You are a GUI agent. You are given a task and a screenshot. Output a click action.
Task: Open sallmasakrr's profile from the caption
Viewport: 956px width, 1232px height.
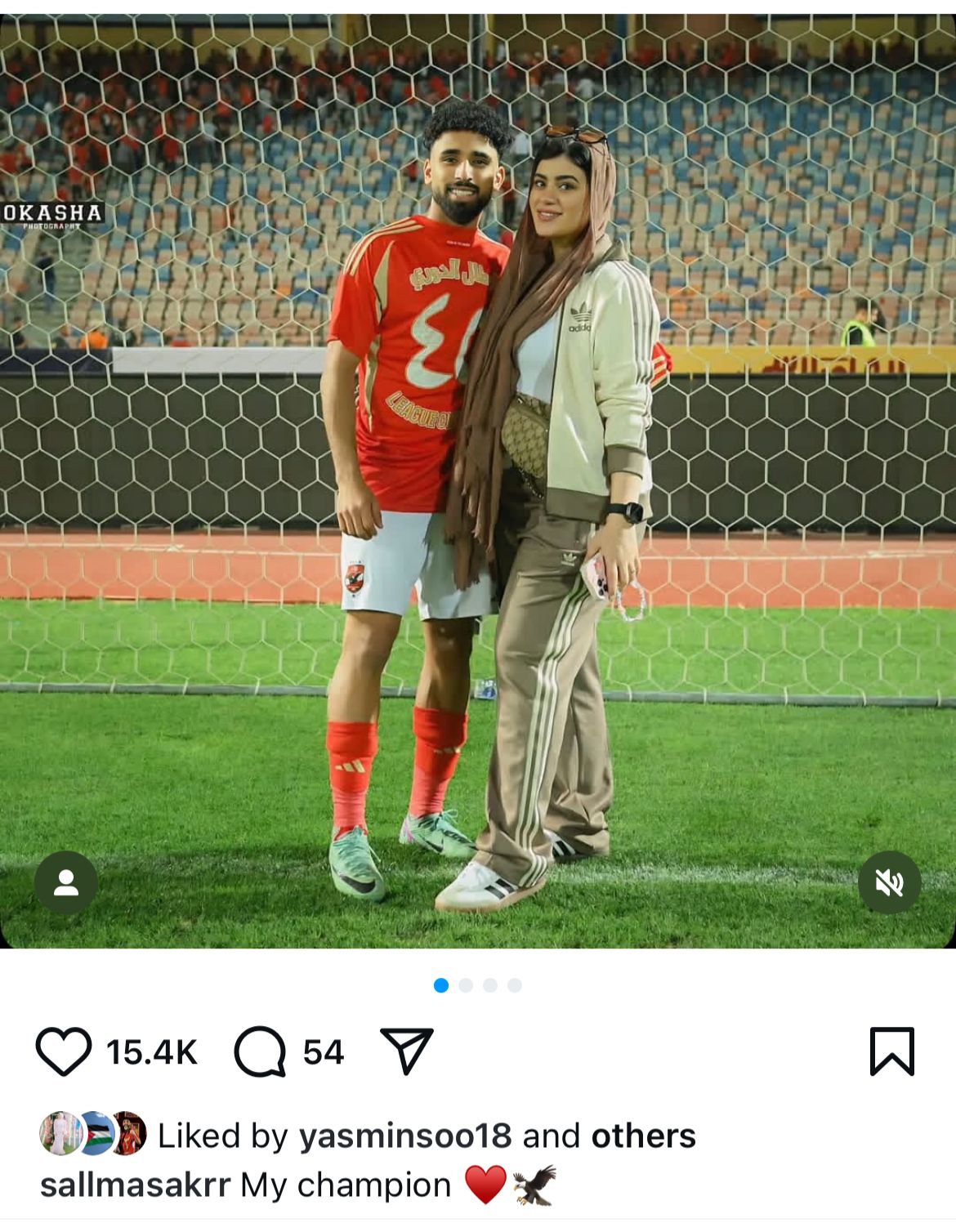point(135,1185)
